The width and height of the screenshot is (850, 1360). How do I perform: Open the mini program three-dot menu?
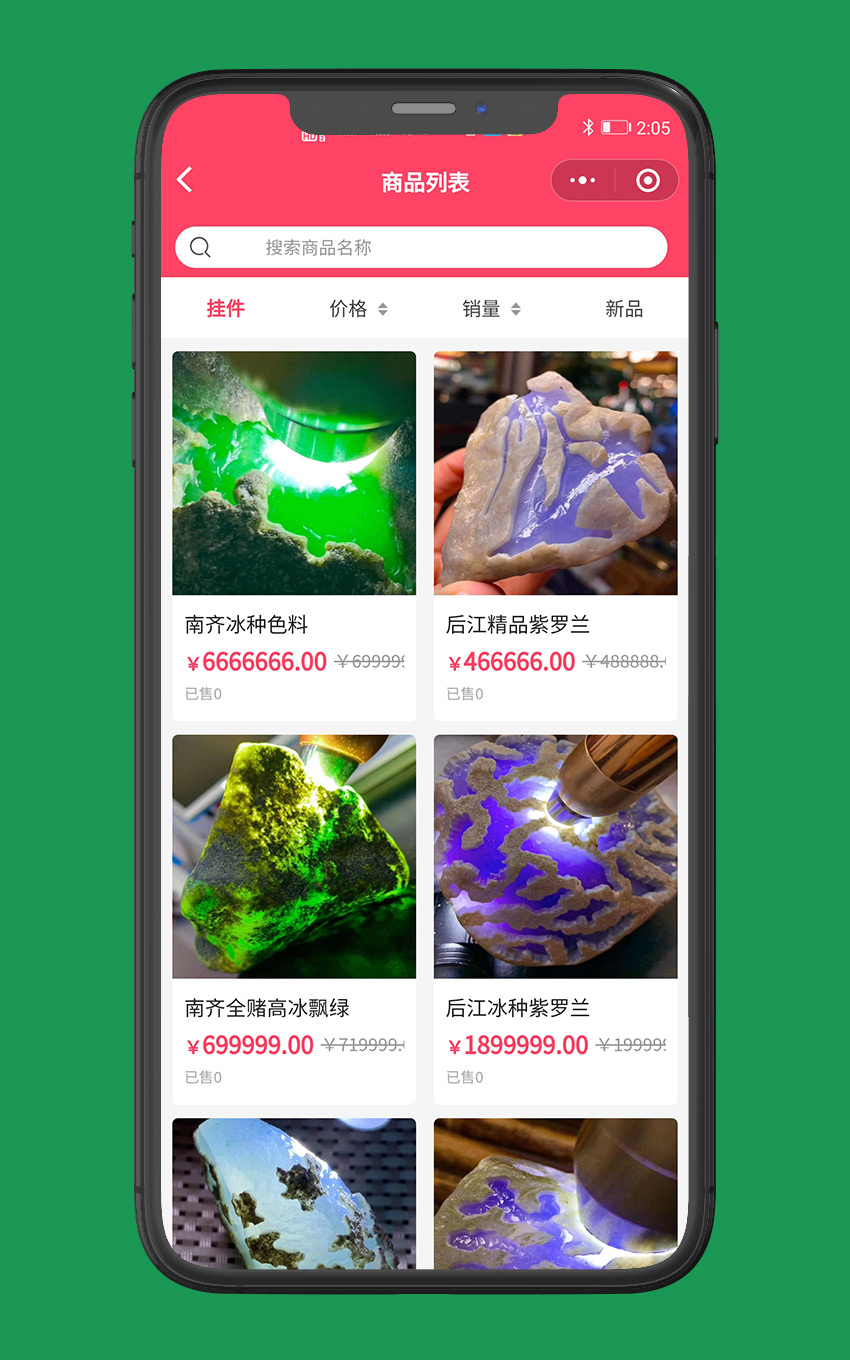point(582,181)
